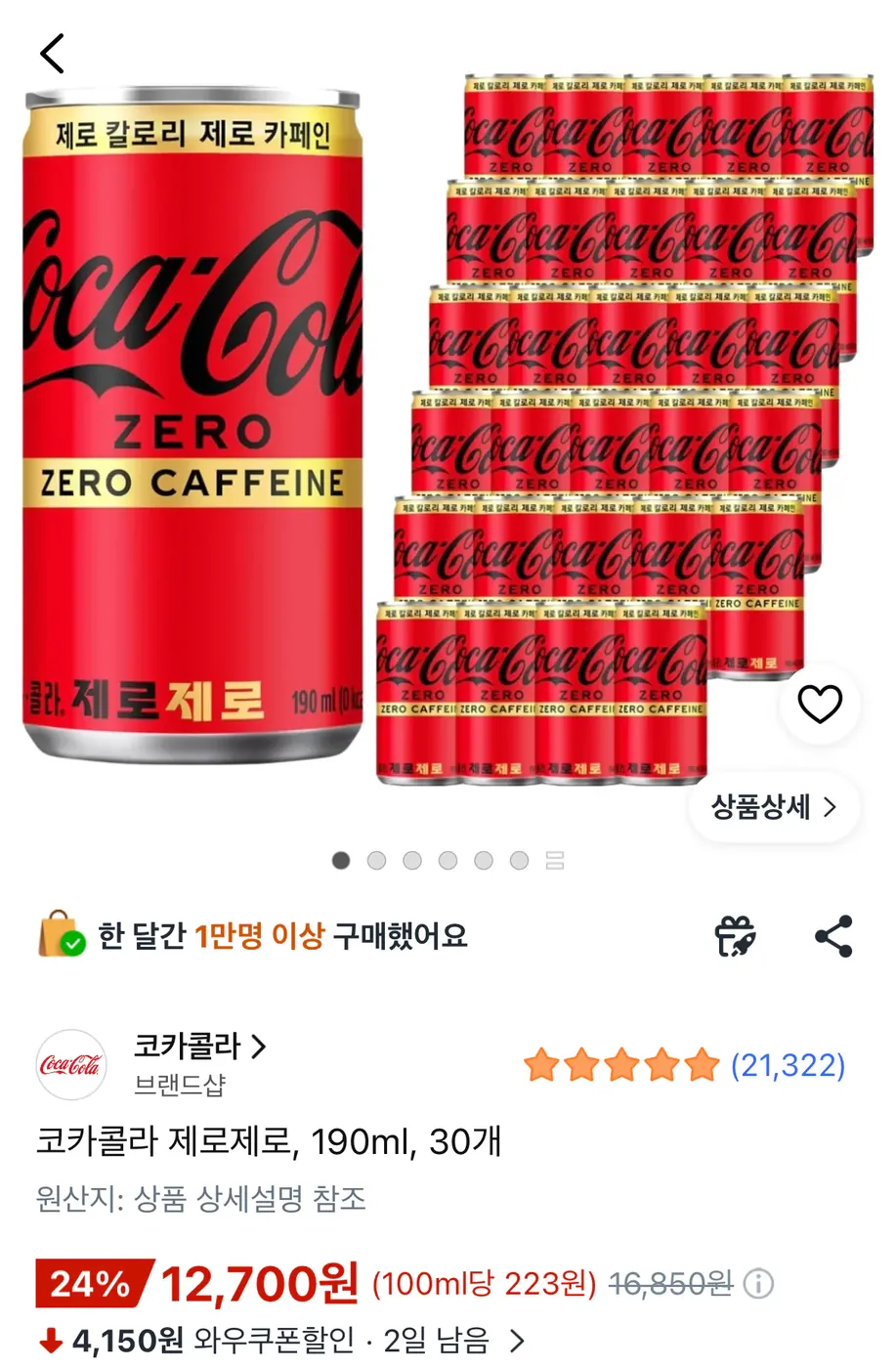
Task: Tap the share icon
Action: click(833, 935)
